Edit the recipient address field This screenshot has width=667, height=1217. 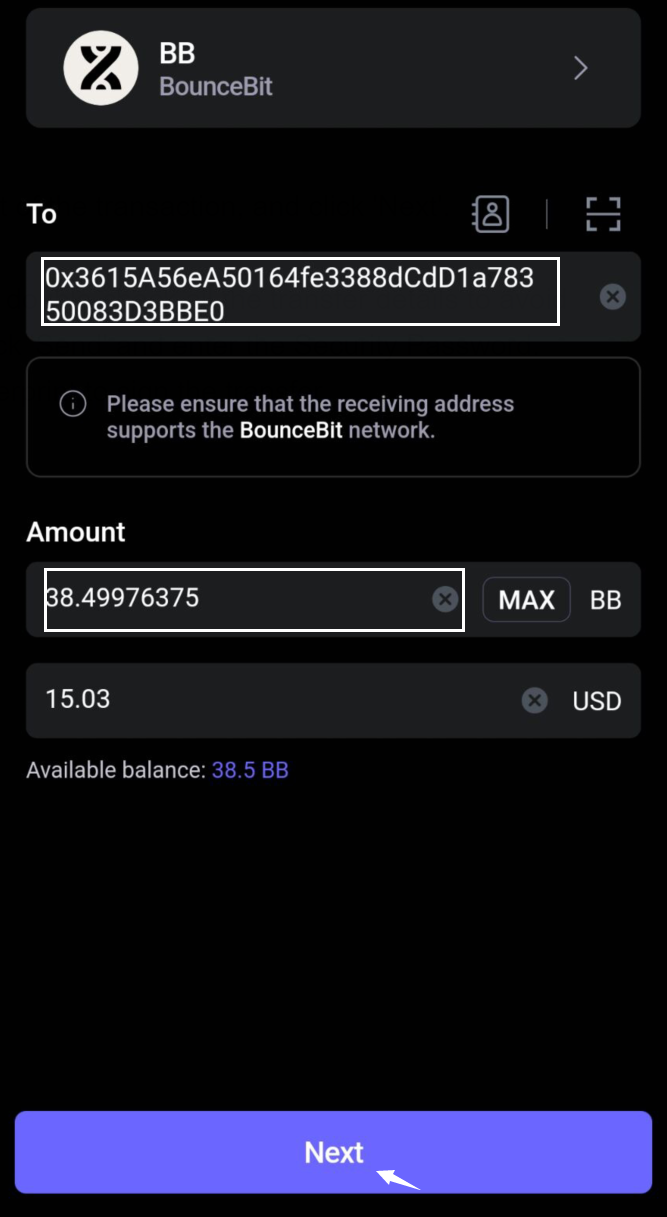[x=300, y=293]
